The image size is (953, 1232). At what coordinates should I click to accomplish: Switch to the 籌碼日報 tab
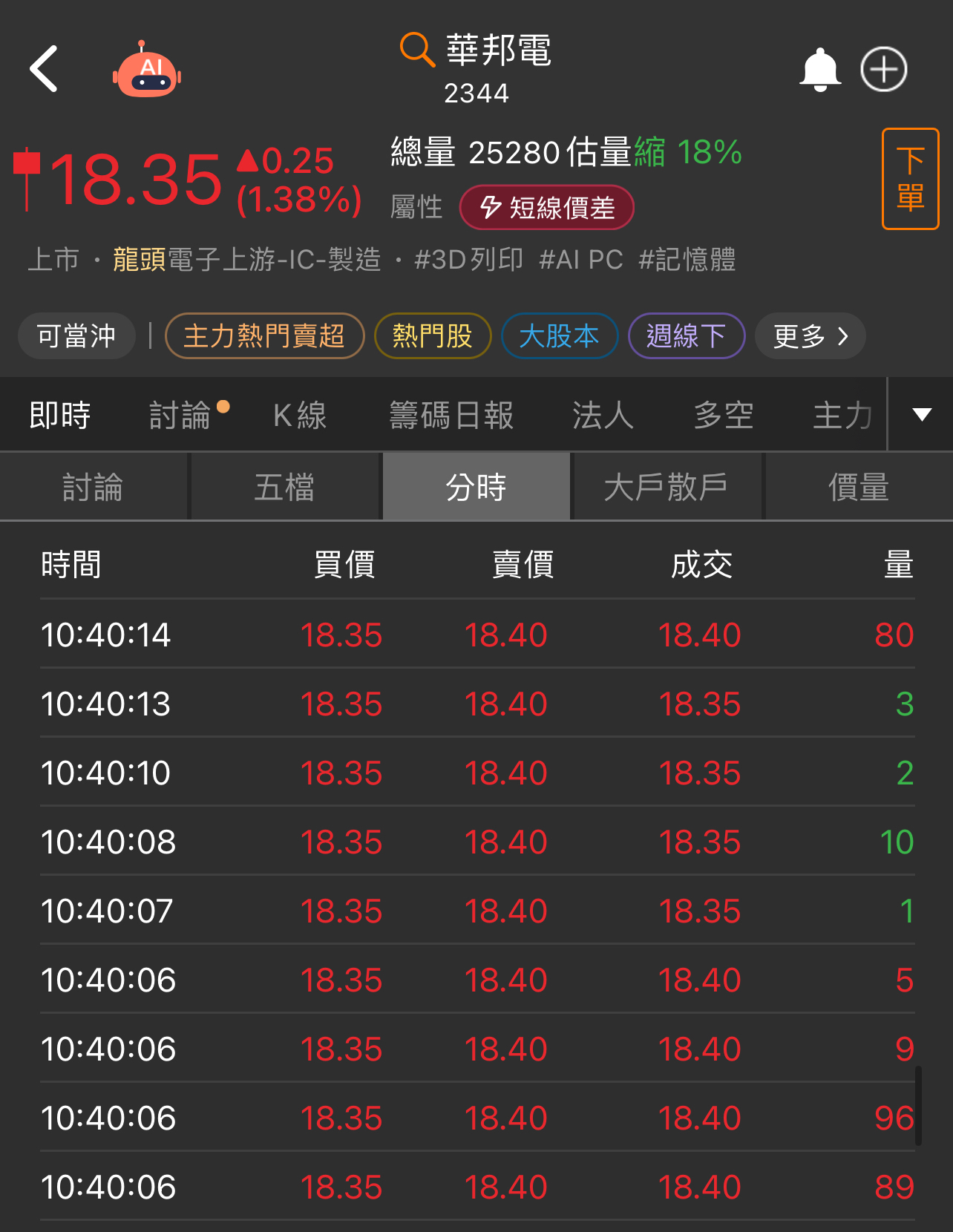click(451, 415)
